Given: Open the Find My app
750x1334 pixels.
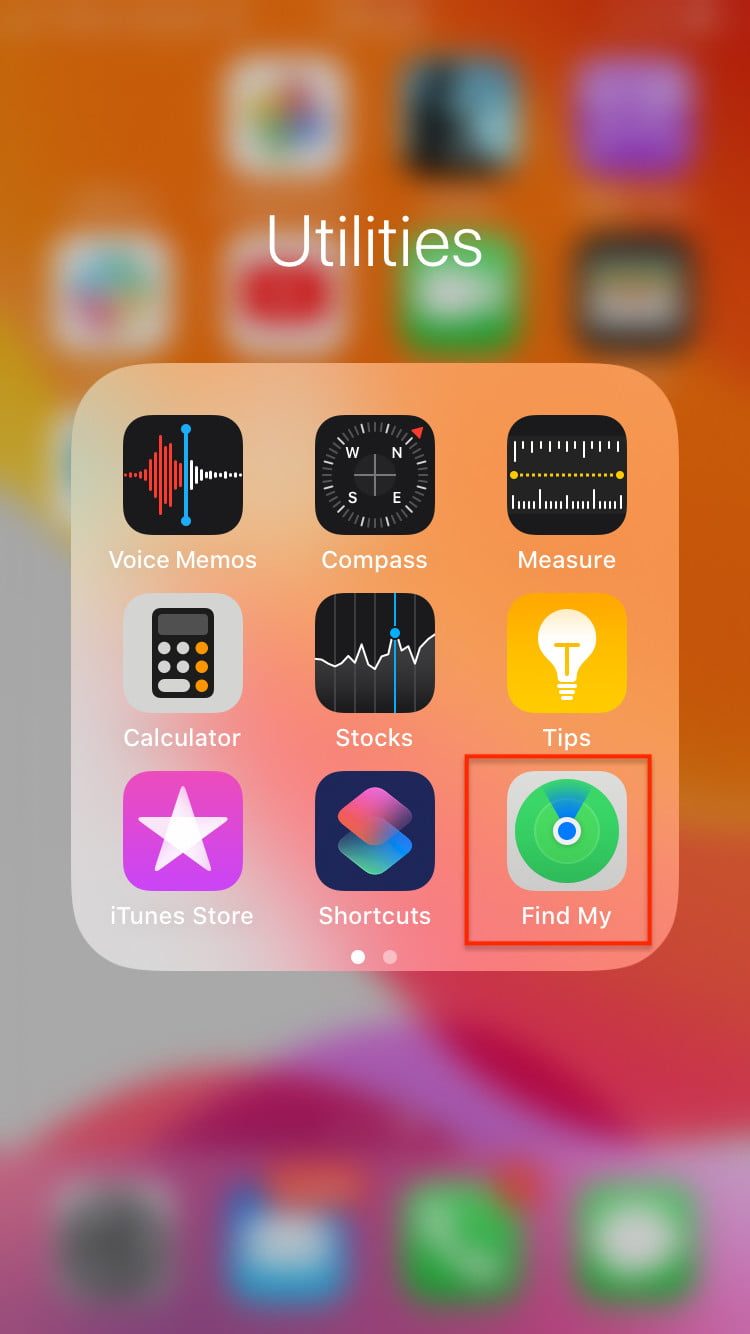Looking at the screenshot, I should (x=567, y=831).
